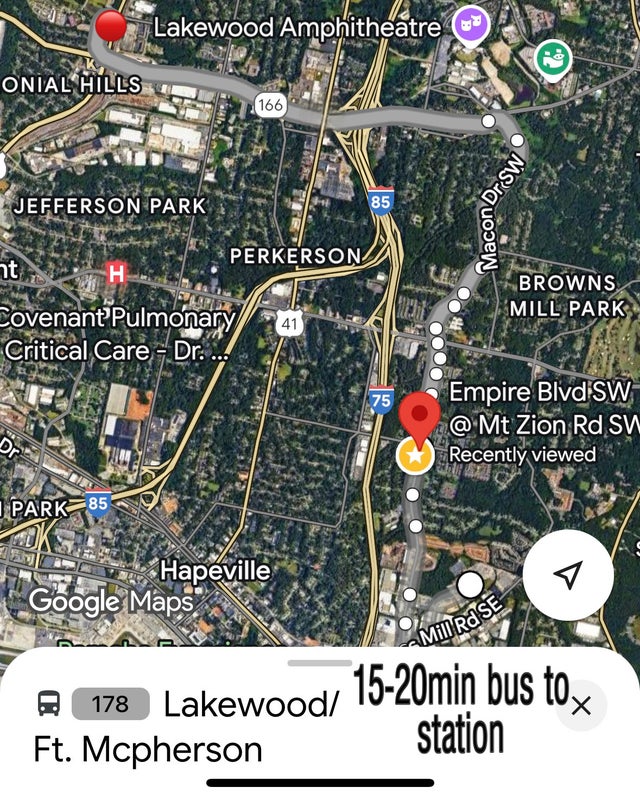
Task: Close the route 178 info panel
Action: point(581,705)
